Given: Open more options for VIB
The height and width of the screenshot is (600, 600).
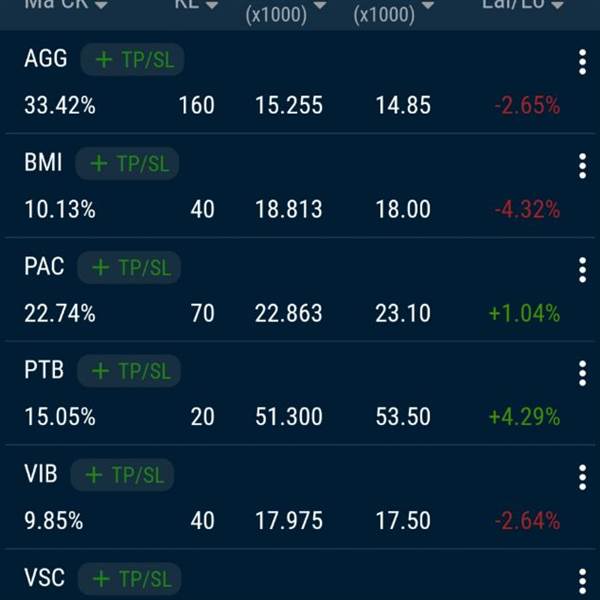Looking at the screenshot, I should tap(582, 478).
